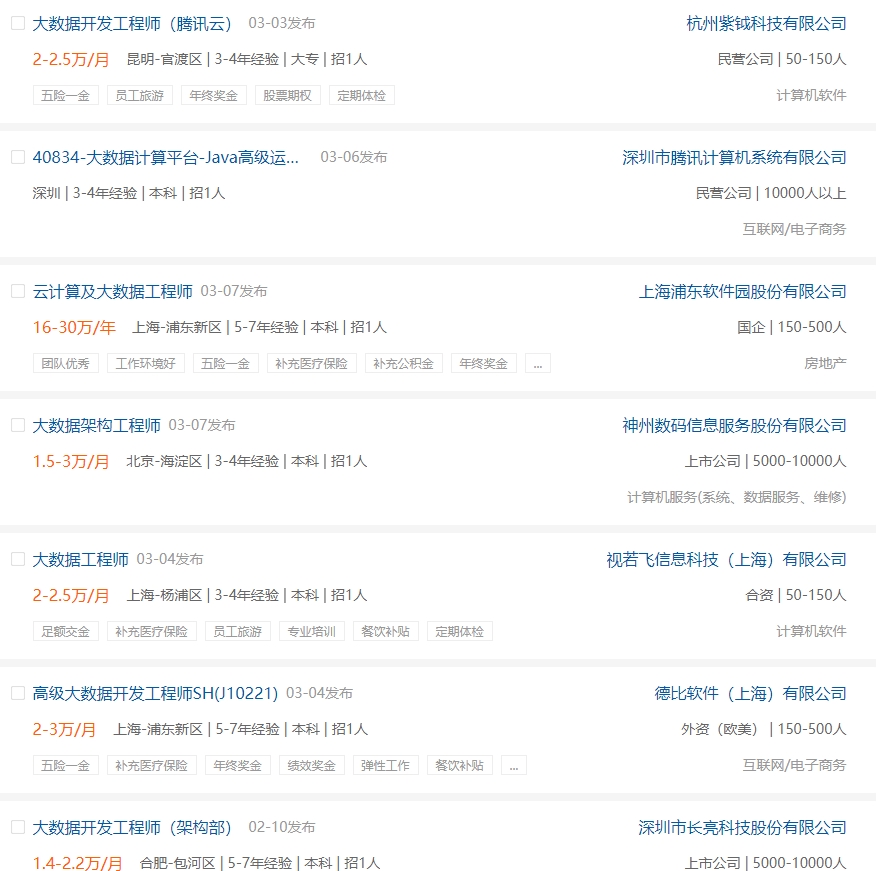Open company 视若飞信息科技（上海）有限公司

coord(726,559)
